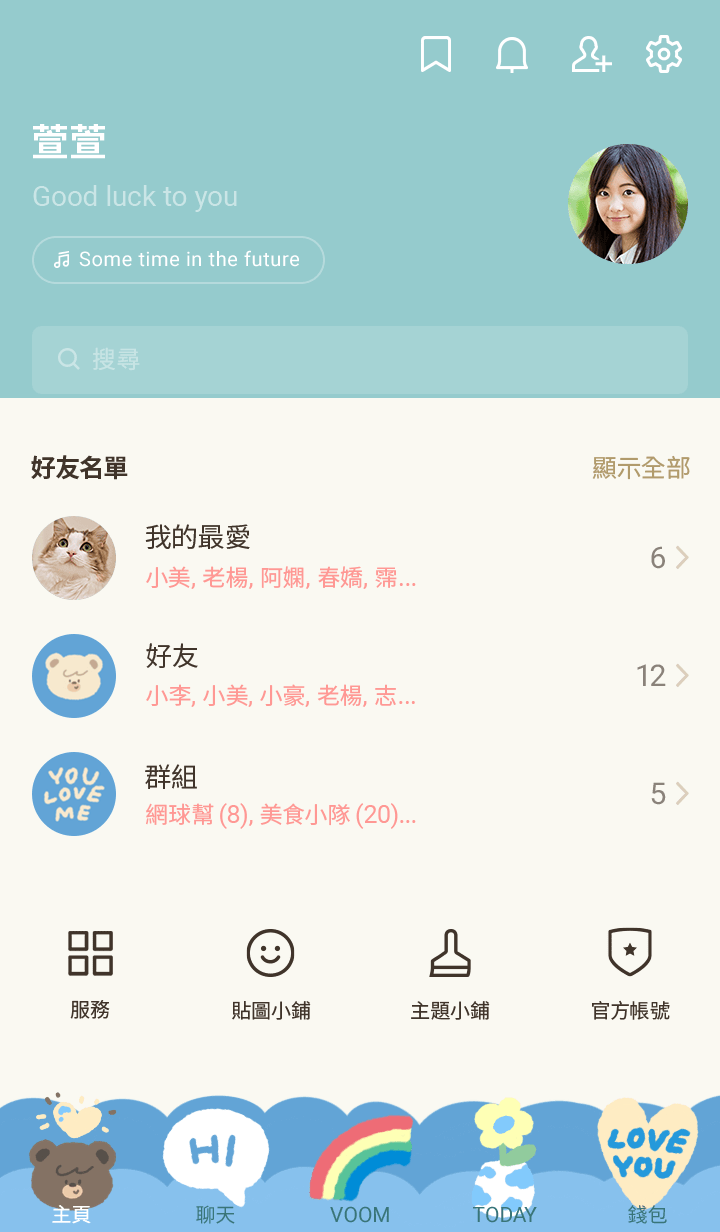Screen dimensions: 720x1232
Task: Tap 顯示全部 to show all friends
Action: [x=641, y=468]
